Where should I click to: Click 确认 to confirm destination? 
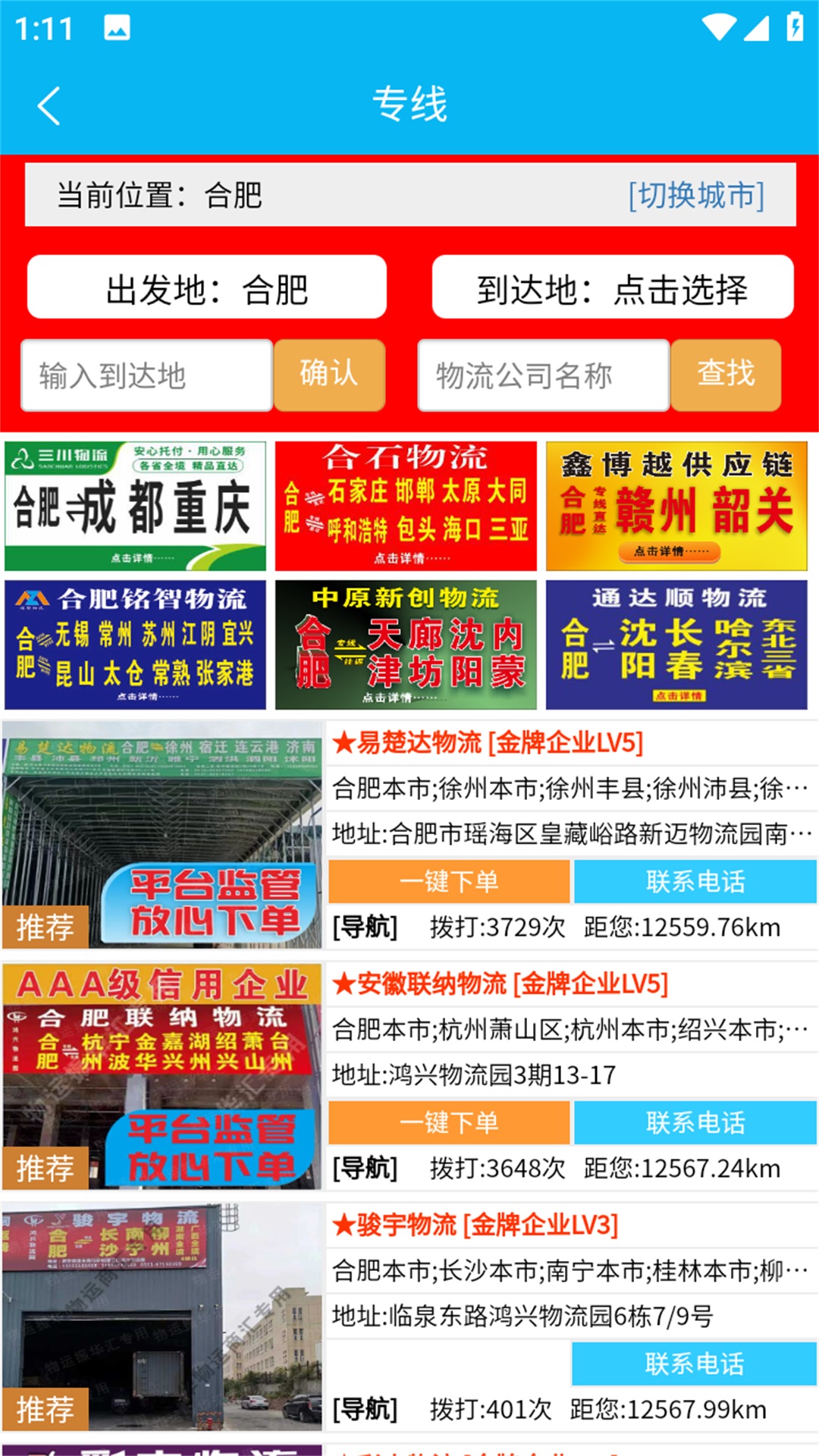(x=329, y=375)
